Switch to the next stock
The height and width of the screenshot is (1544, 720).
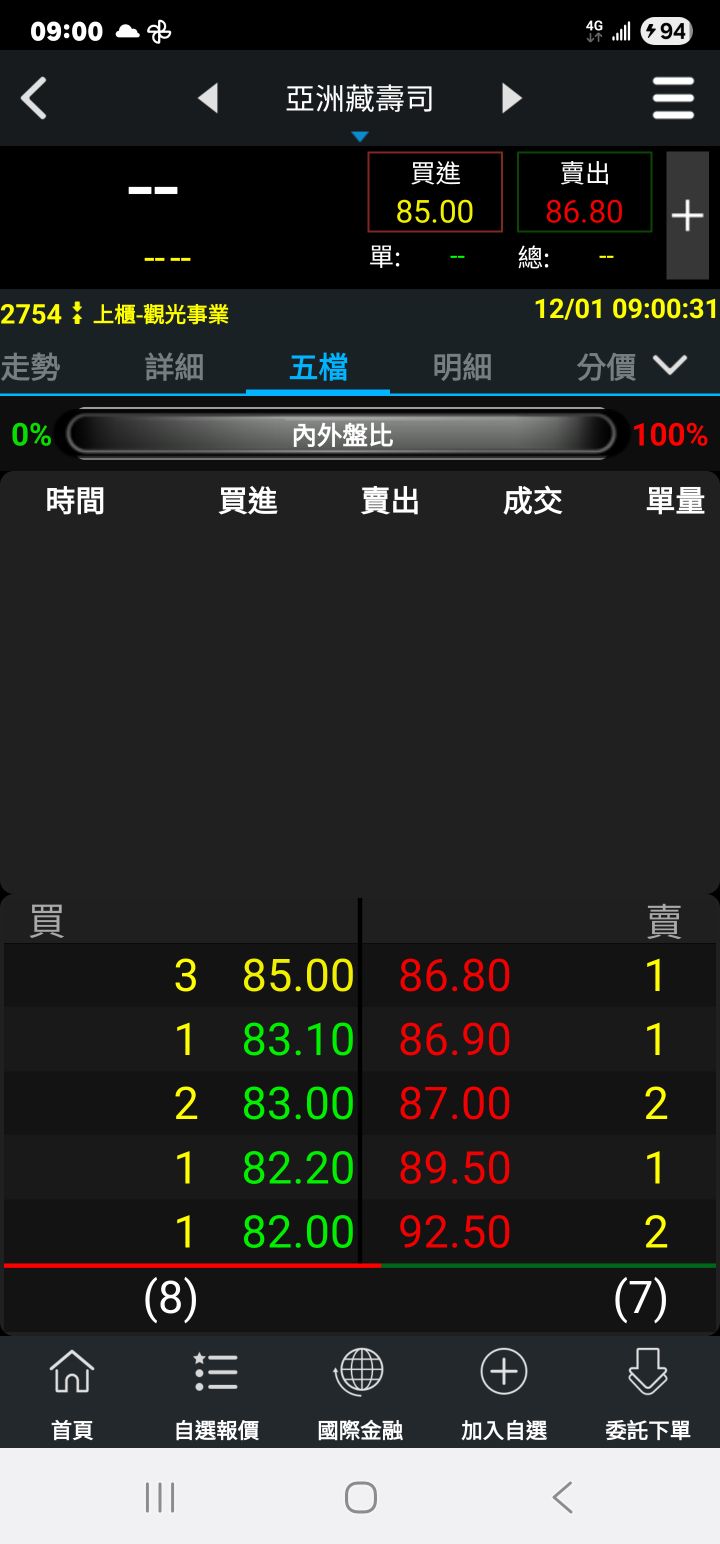click(511, 99)
